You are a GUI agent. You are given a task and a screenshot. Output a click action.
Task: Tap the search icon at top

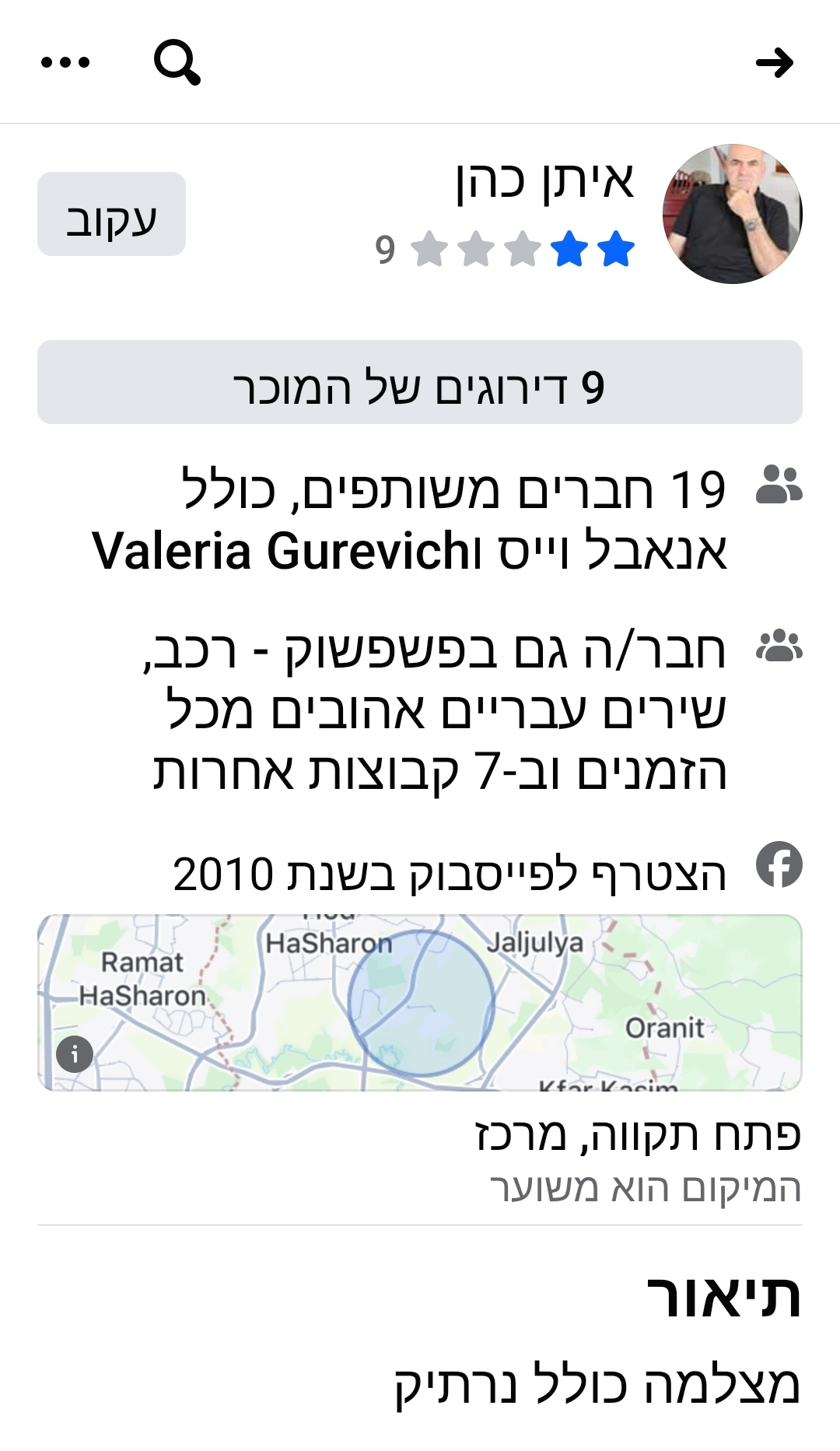[177, 65]
